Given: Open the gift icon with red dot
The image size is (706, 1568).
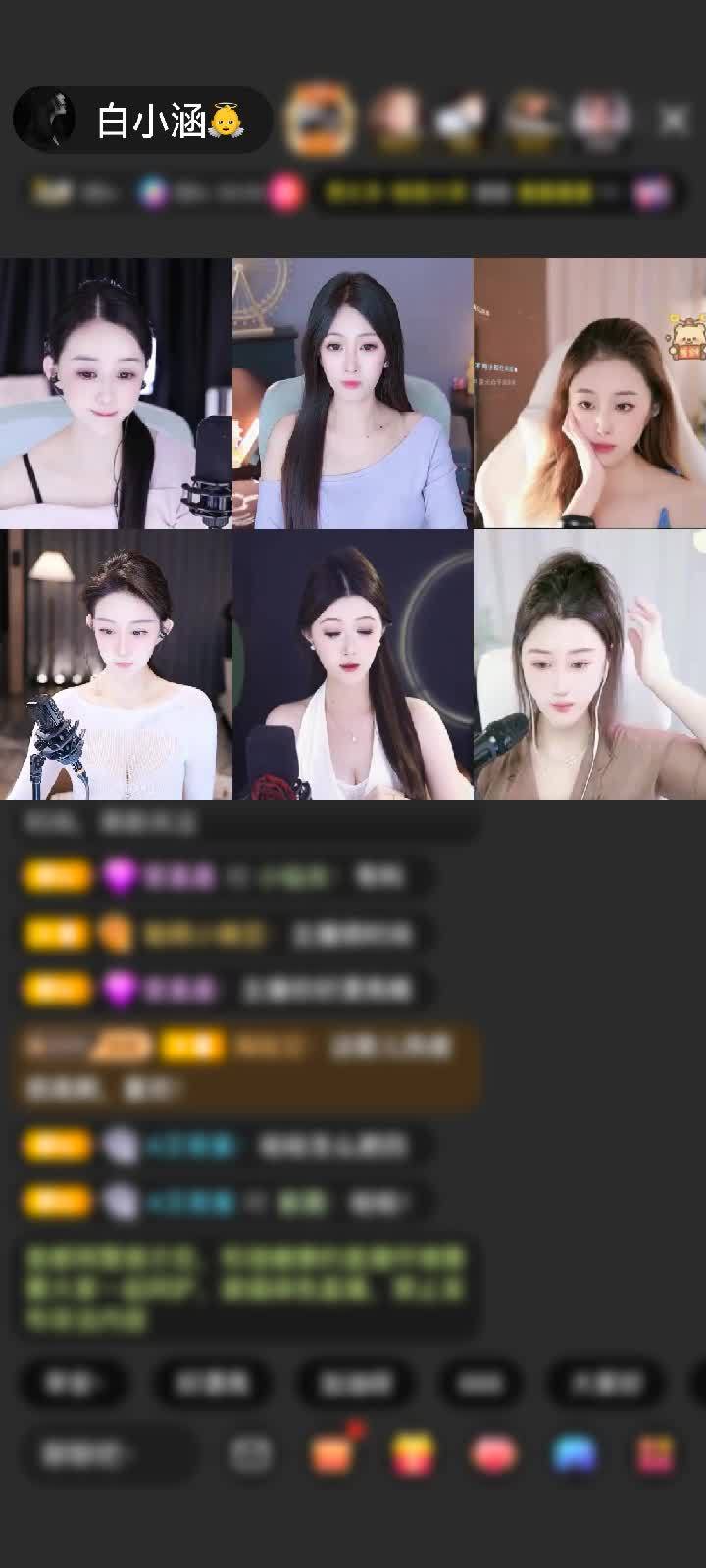Looking at the screenshot, I should [333, 1454].
